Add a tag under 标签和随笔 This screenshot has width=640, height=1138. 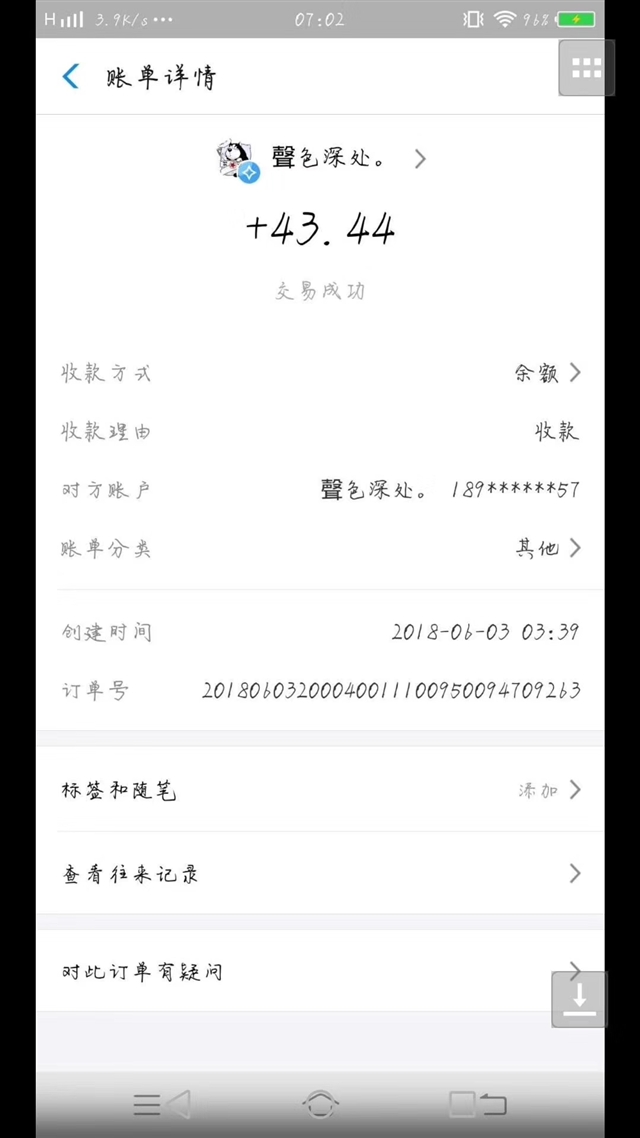click(320, 790)
